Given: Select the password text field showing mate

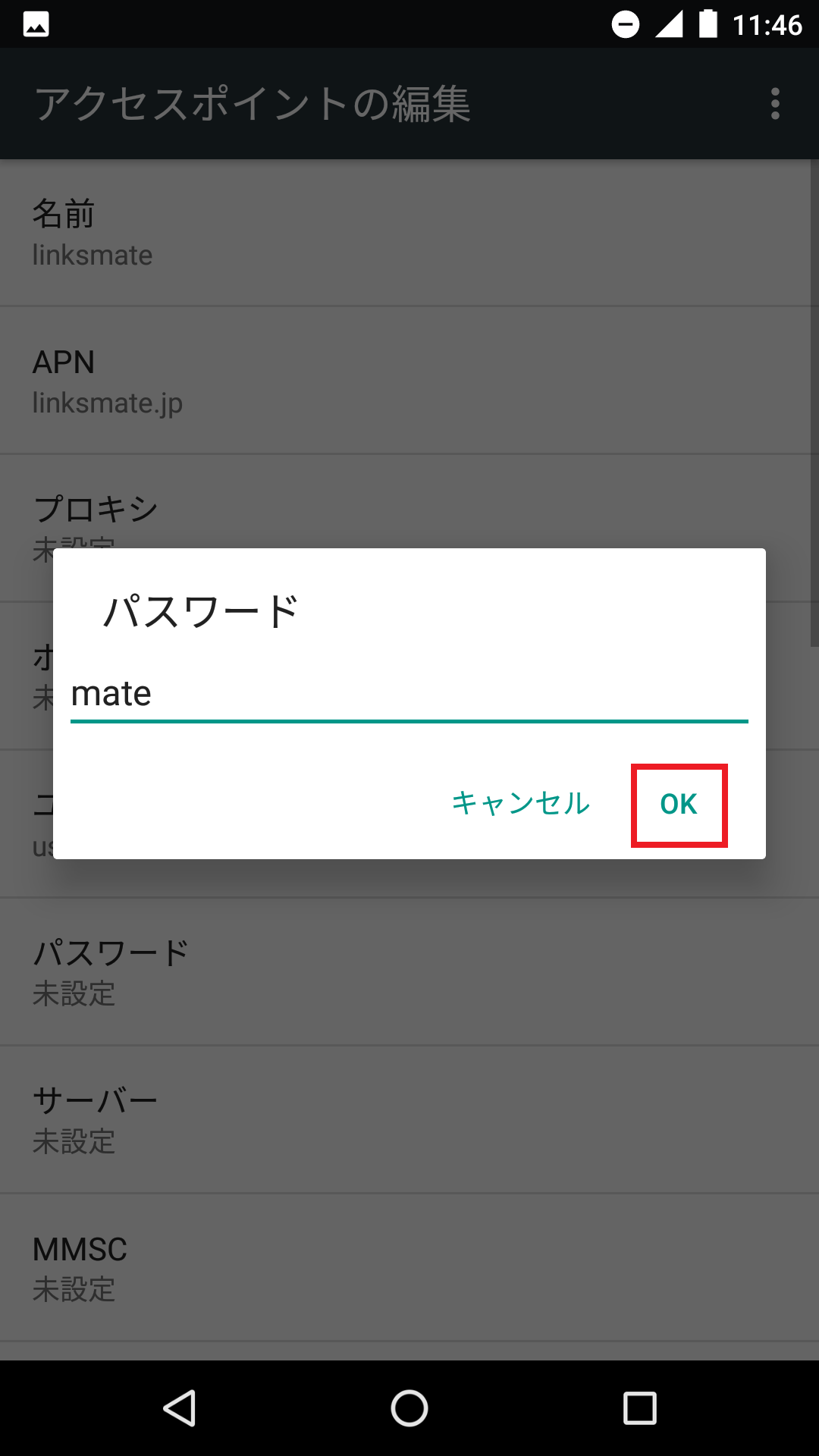Looking at the screenshot, I should pos(409,694).
